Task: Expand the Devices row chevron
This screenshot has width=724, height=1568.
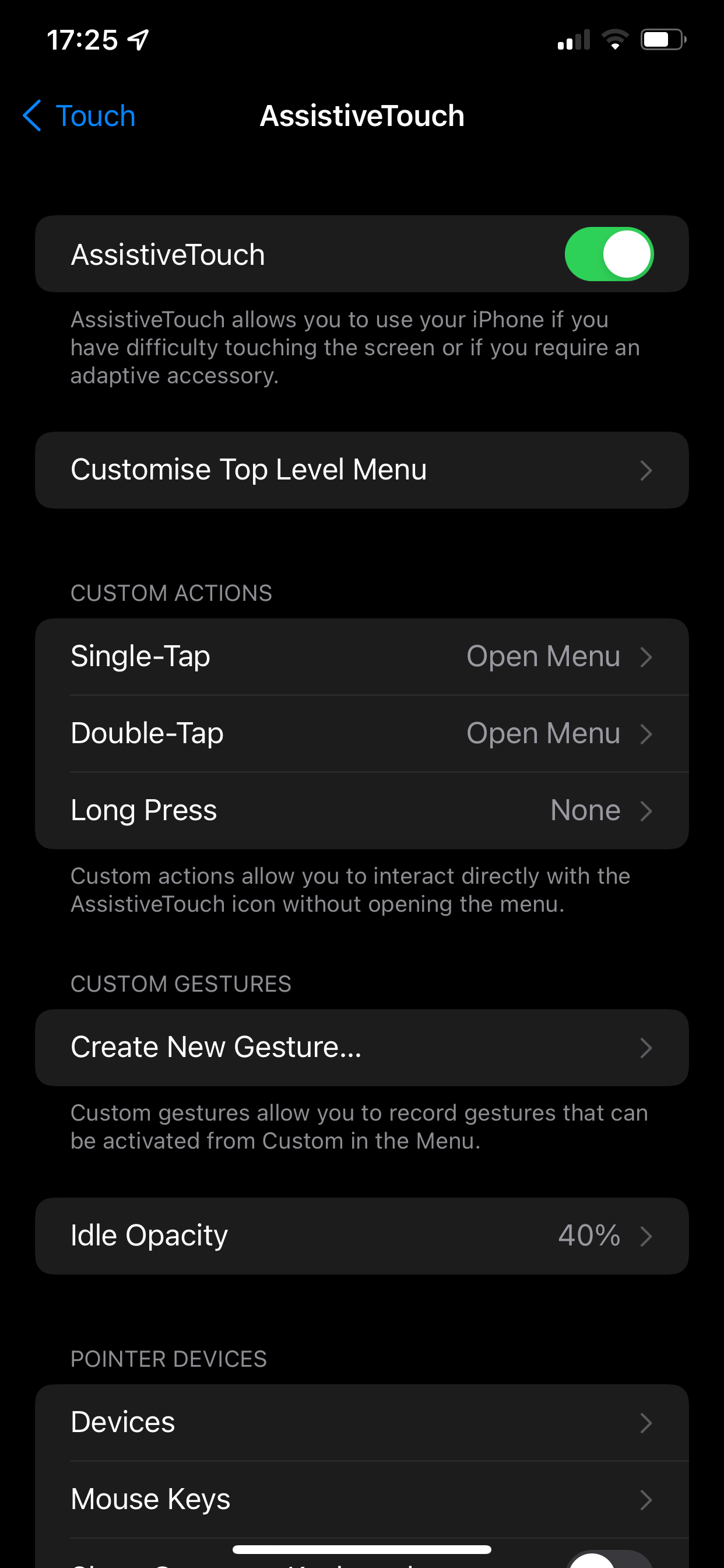Action: (x=646, y=1423)
